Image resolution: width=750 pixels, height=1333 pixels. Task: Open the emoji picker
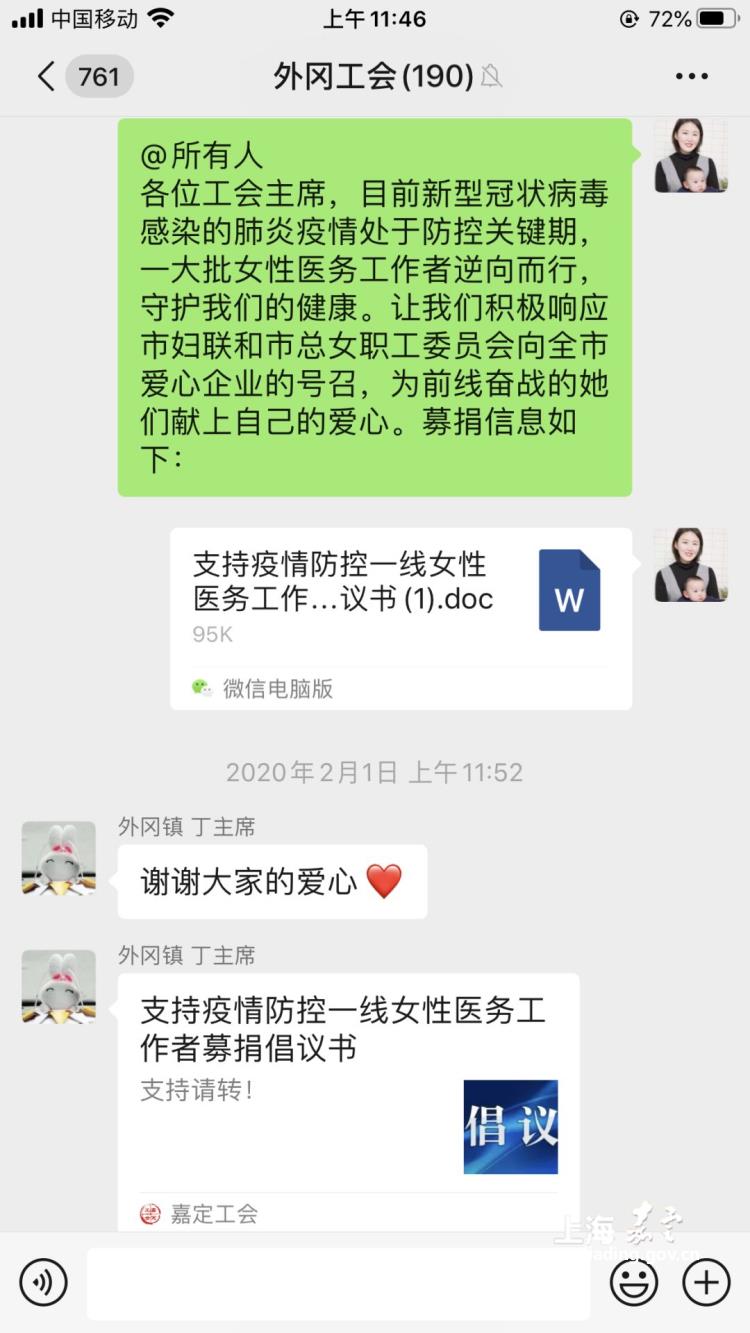[634, 1282]
